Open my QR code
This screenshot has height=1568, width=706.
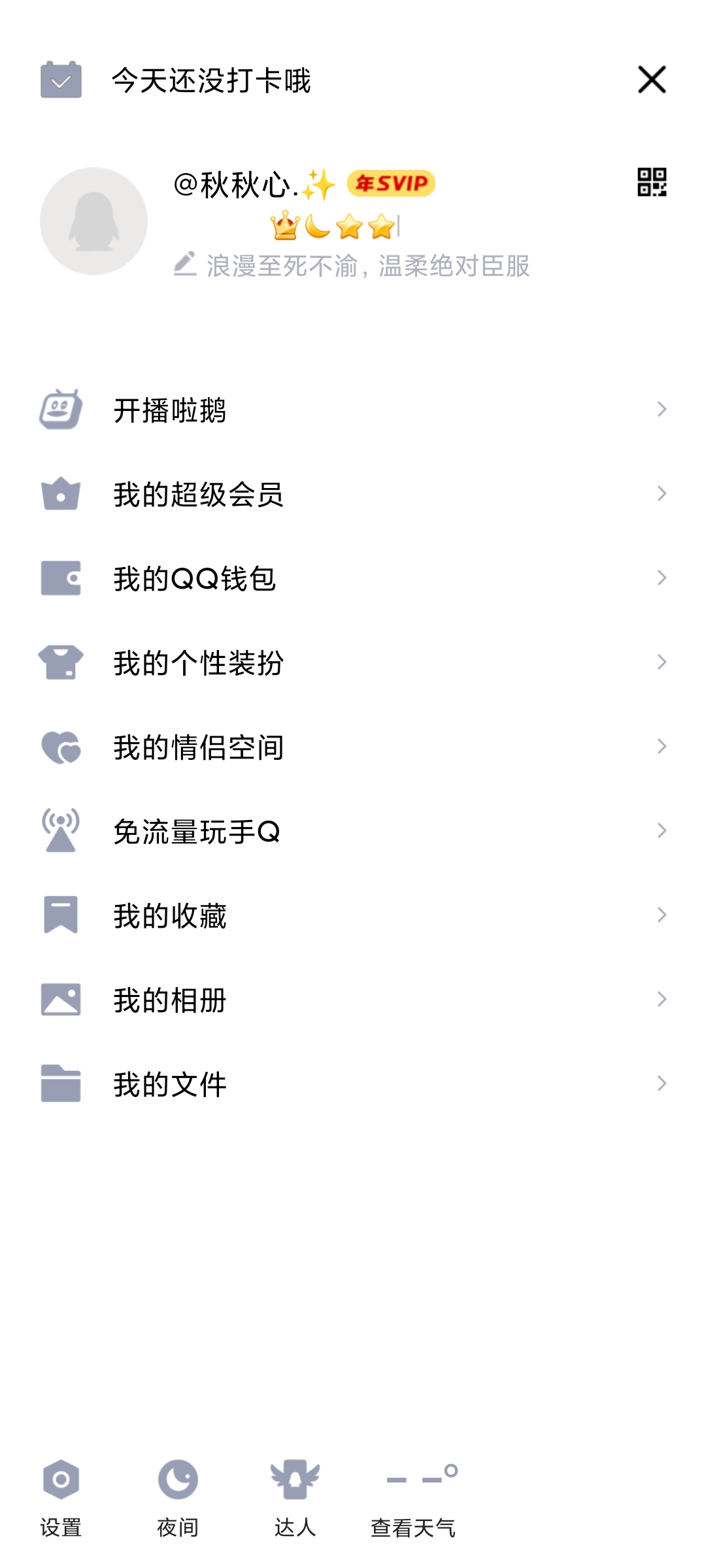[x=652, y=182]
